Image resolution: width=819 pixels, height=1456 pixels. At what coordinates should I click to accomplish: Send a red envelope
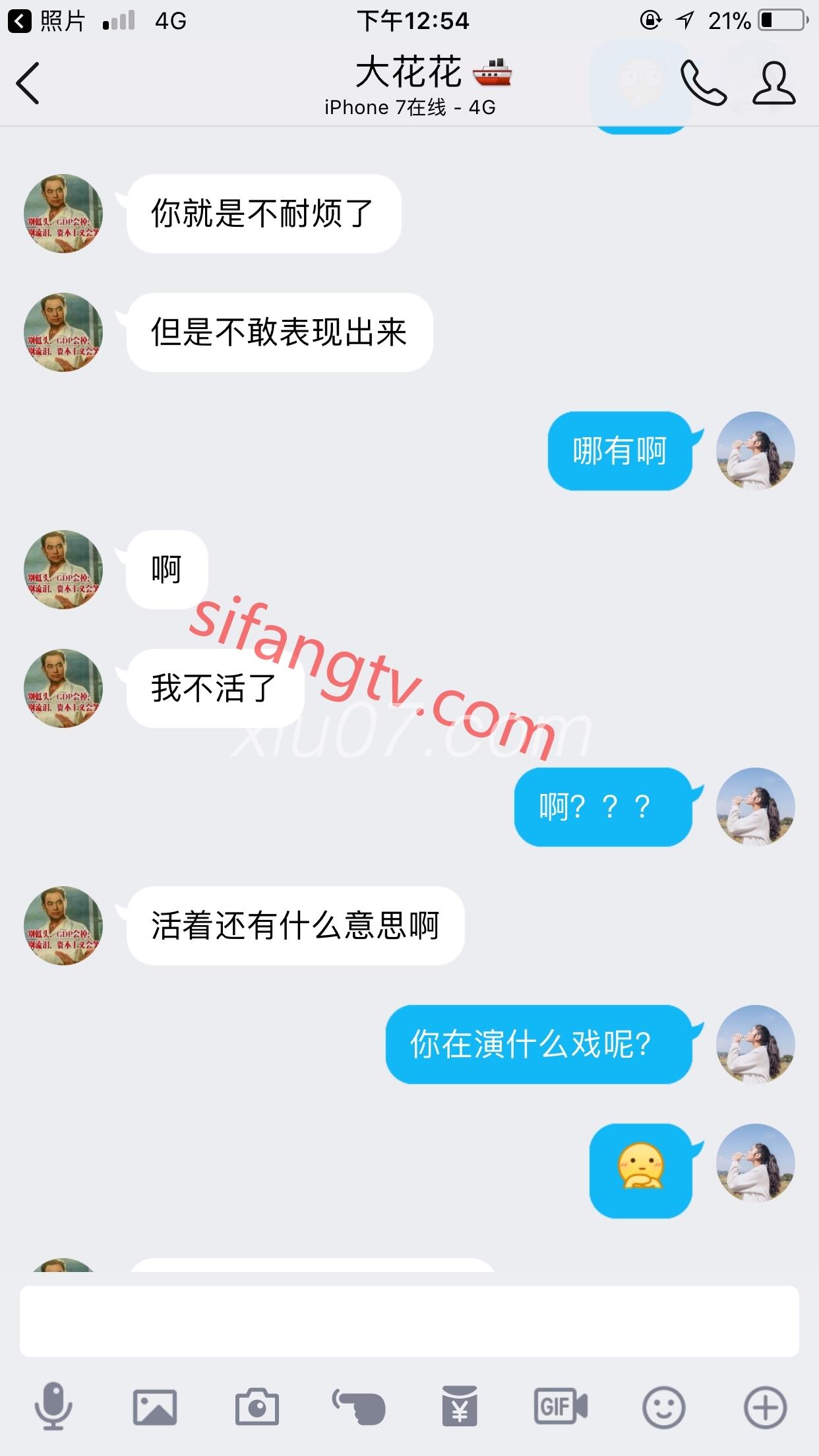pos(460,1408)
